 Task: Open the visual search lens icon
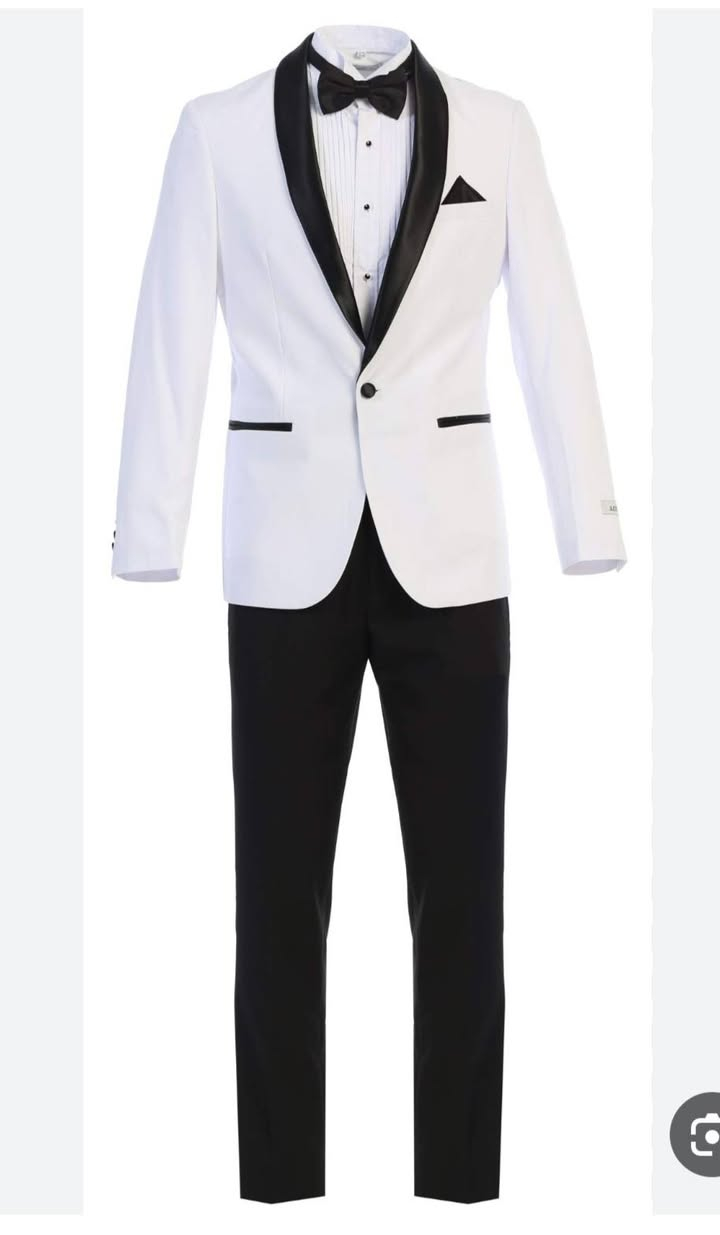[x=704, y=1135]
